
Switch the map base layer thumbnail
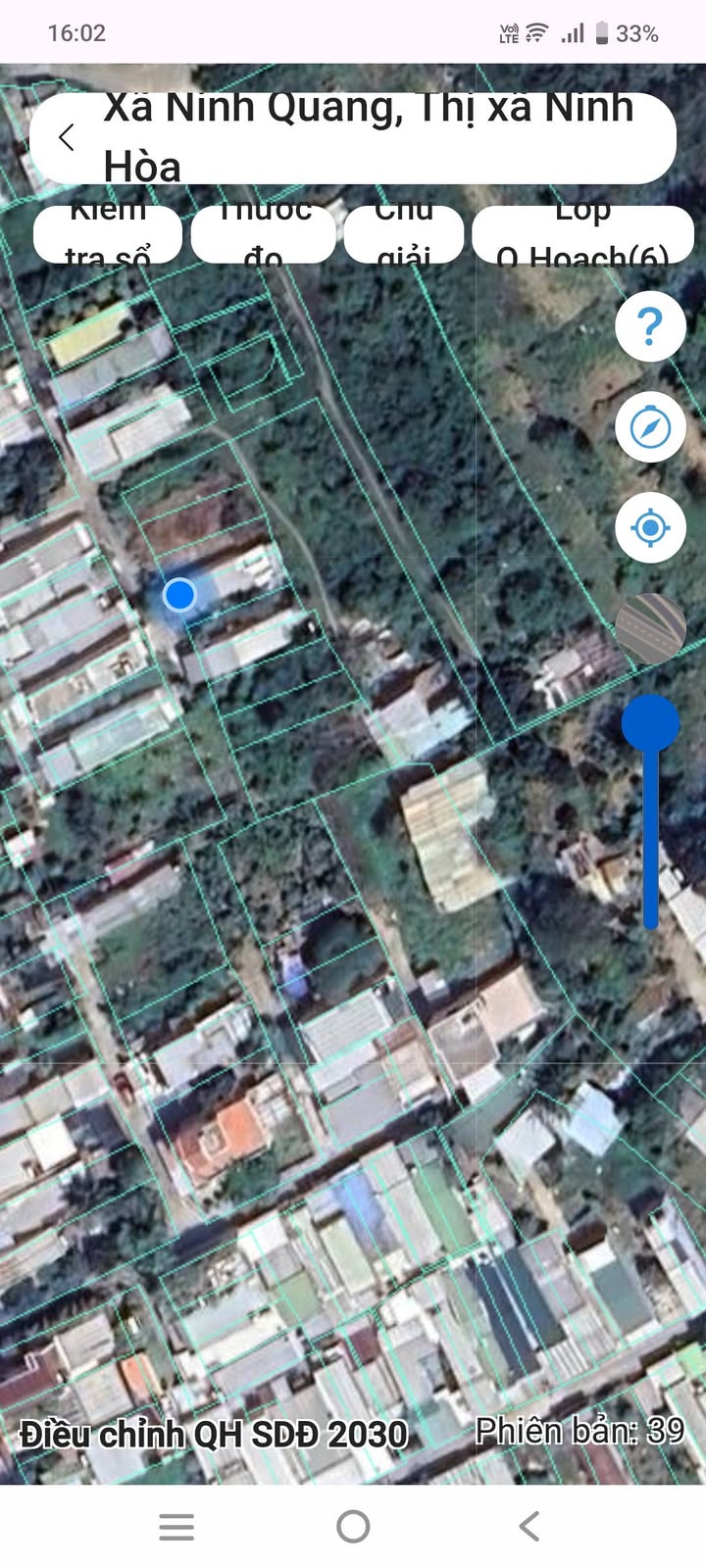point(650,628)
